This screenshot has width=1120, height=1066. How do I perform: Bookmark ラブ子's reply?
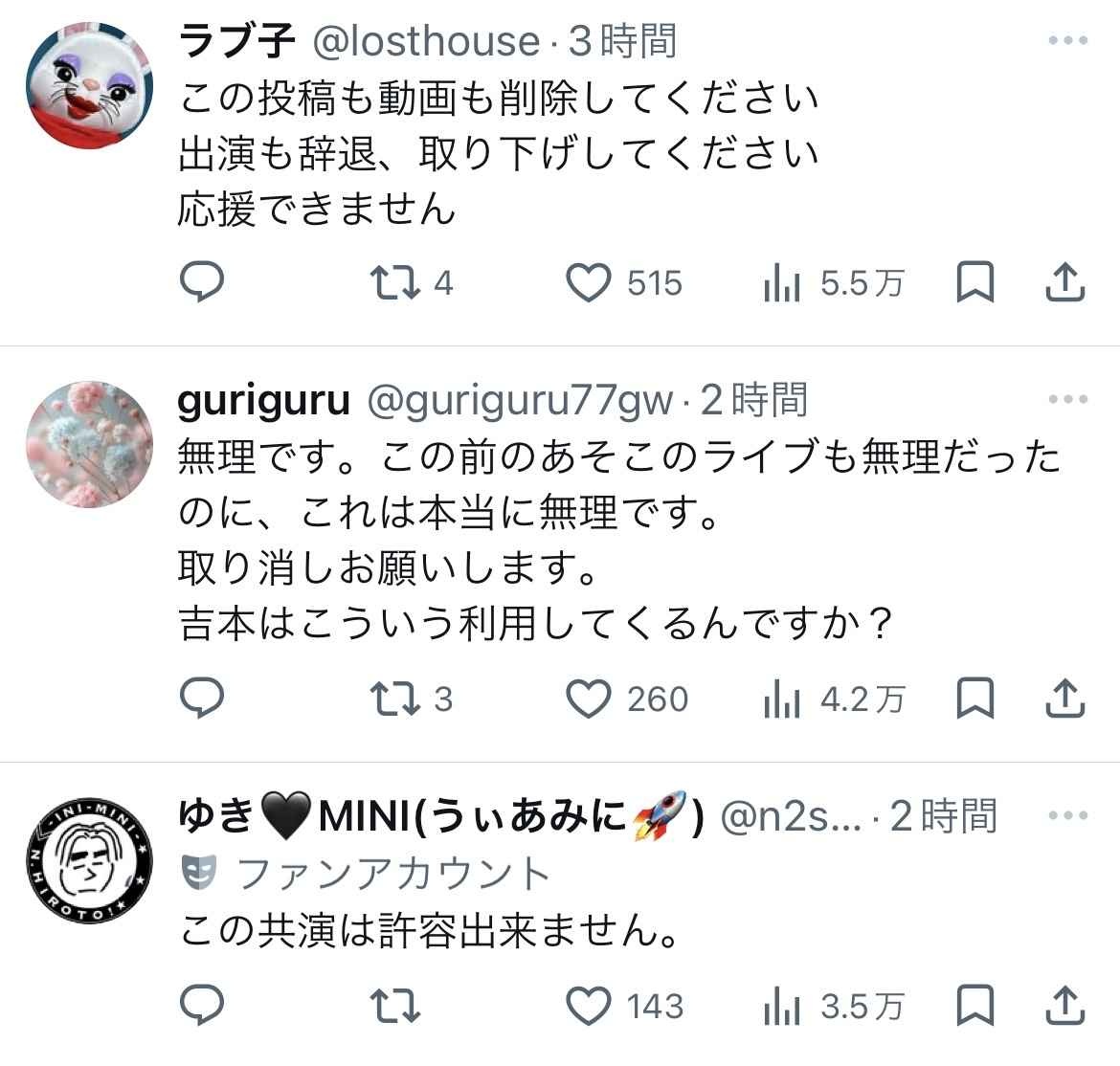(x=975, y=283)
